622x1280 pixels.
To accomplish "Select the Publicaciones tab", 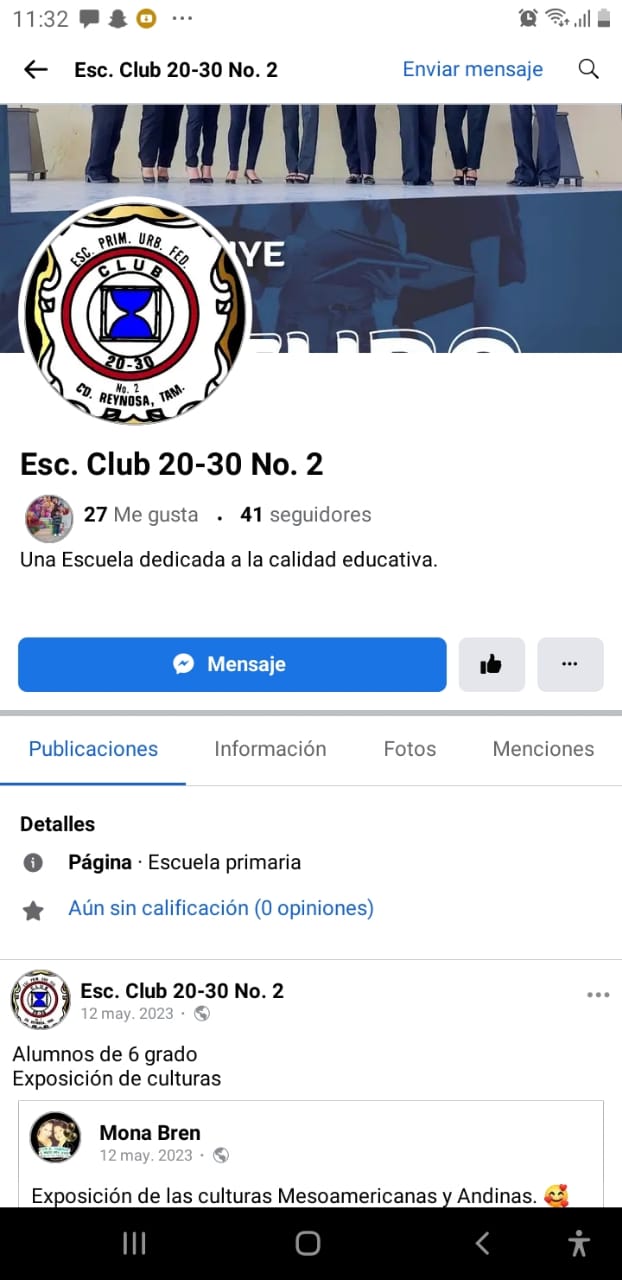I will point(93,749).
